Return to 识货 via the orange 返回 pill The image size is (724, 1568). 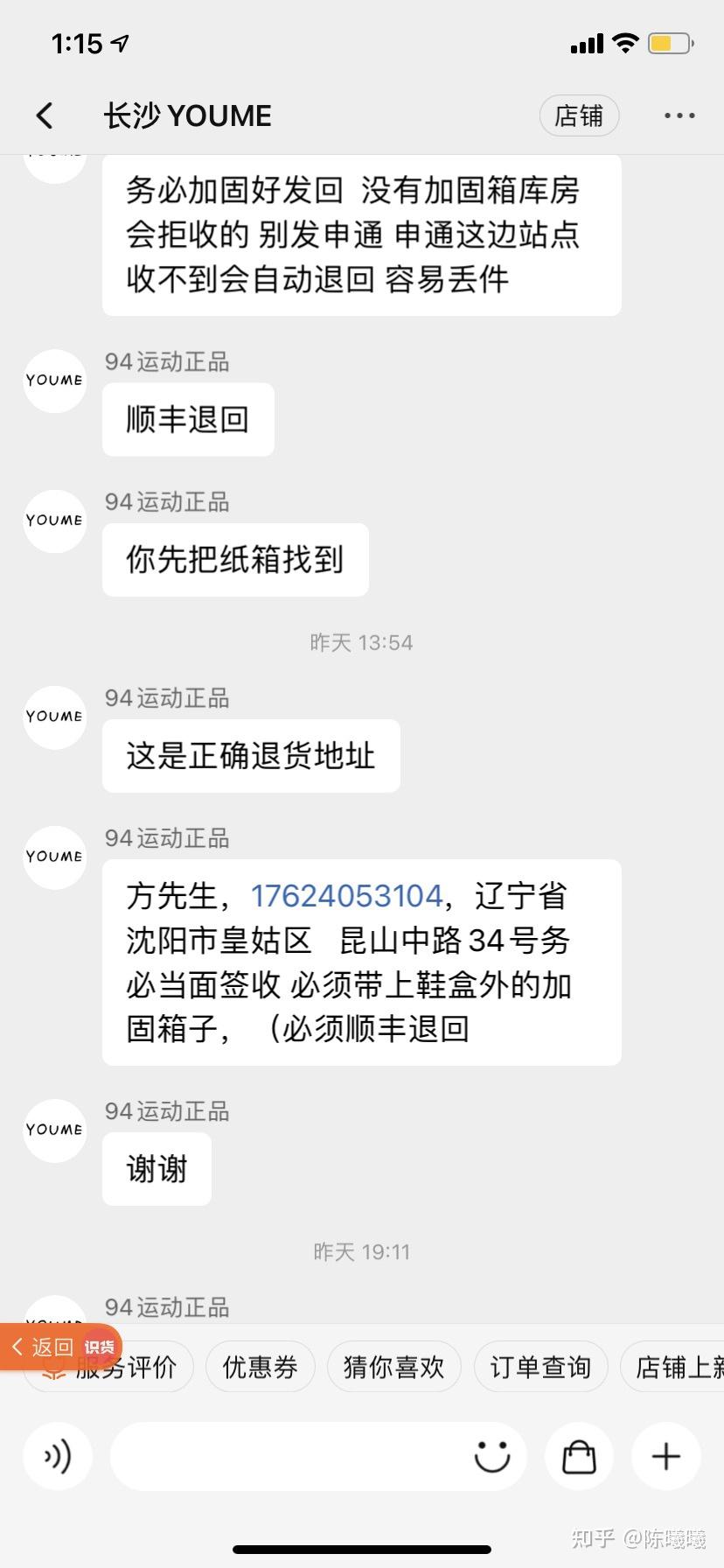61,1347
